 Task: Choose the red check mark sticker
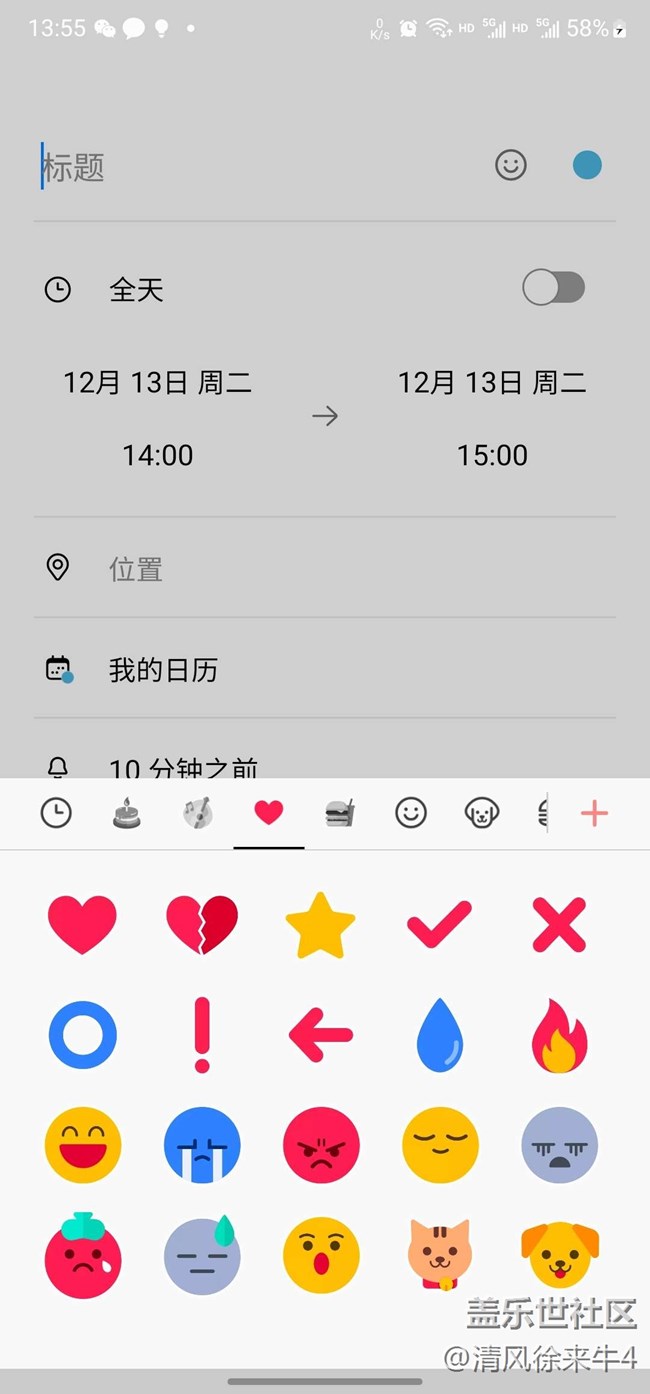(439, 924)
